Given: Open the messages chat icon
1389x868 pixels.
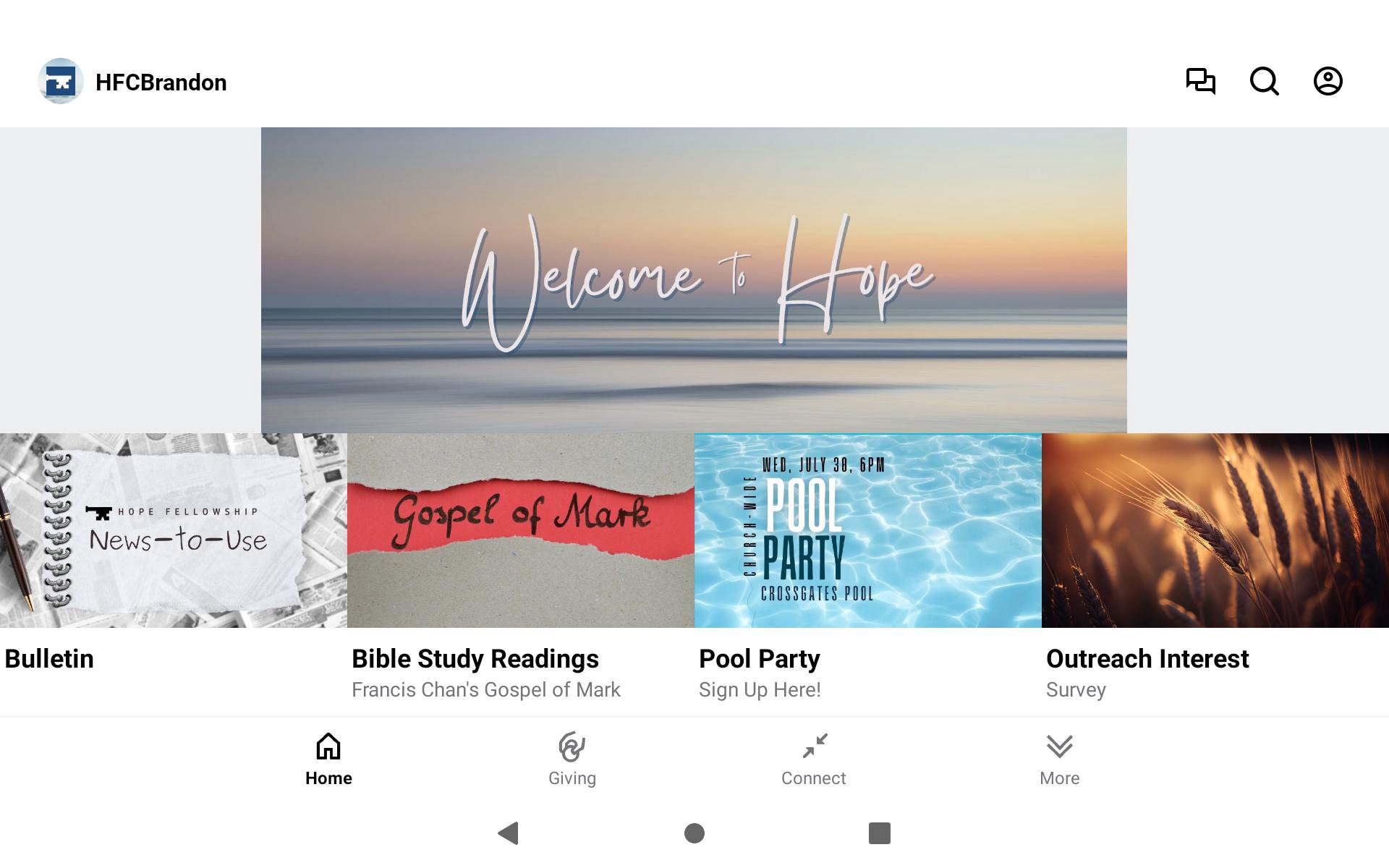Looking at the screenshot, I should 1200,81.
